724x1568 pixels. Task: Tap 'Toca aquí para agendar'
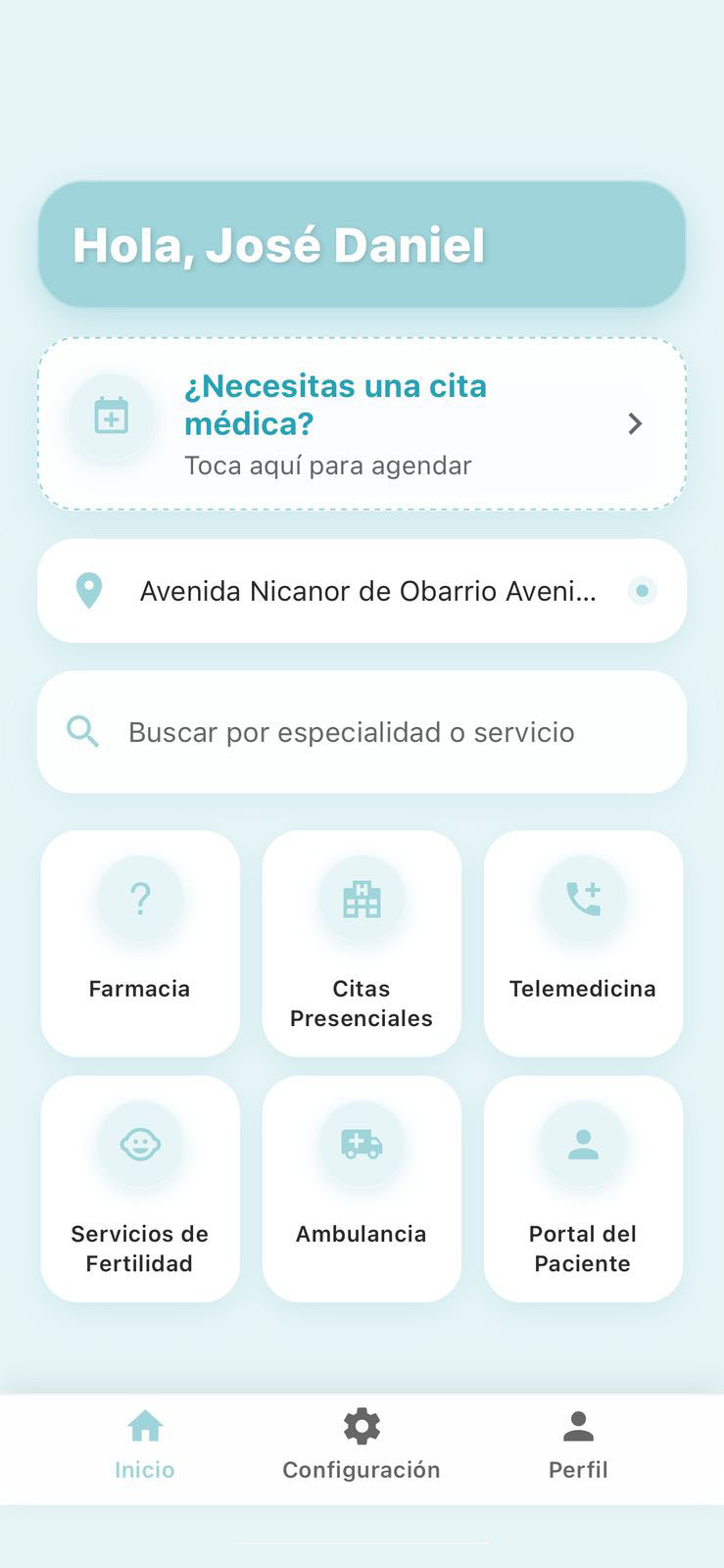point(327,465)
